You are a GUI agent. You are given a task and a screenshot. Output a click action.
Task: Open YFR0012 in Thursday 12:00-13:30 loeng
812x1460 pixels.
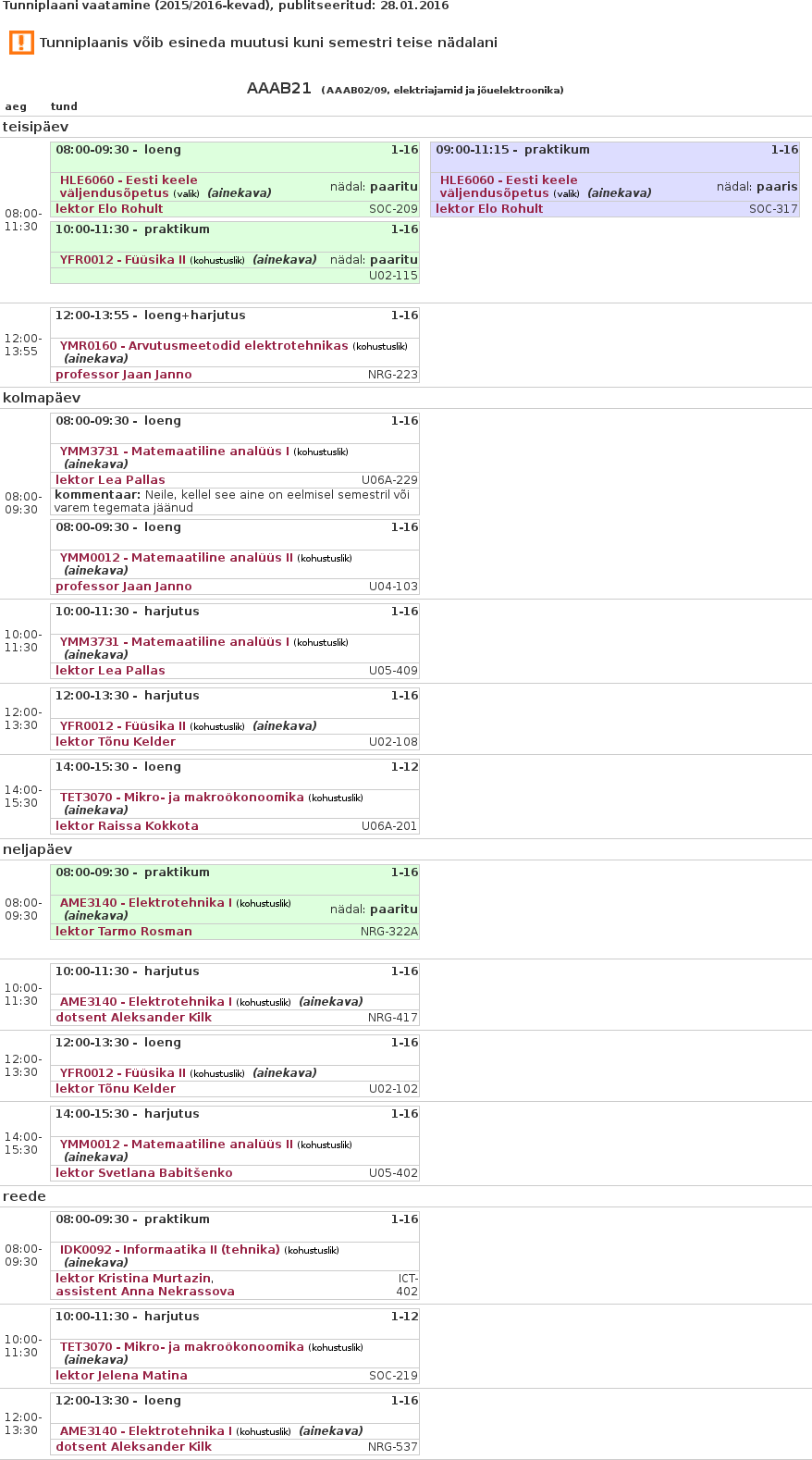pyautogui.click(x=122, y=1073)
